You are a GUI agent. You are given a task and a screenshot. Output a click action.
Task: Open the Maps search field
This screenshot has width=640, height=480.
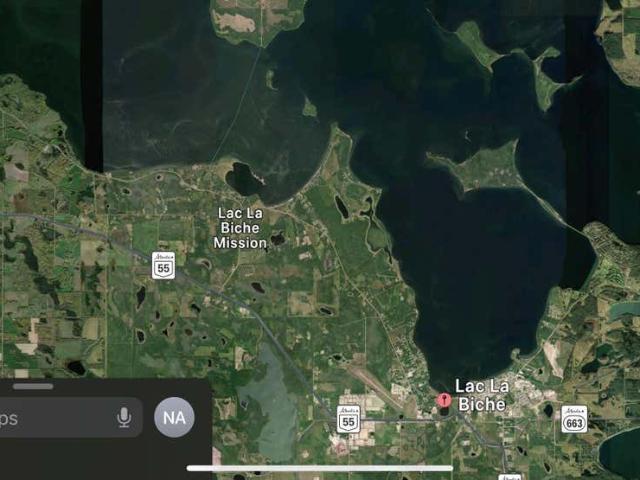point(50,417)
